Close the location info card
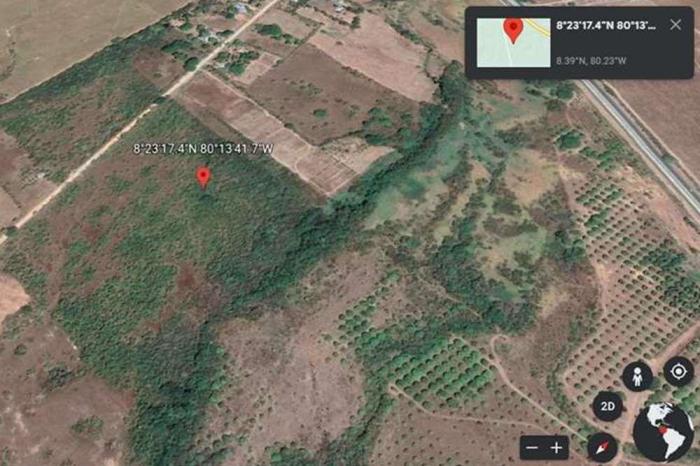The width and height of the screenshot is (700, 466). click(676, 25)
